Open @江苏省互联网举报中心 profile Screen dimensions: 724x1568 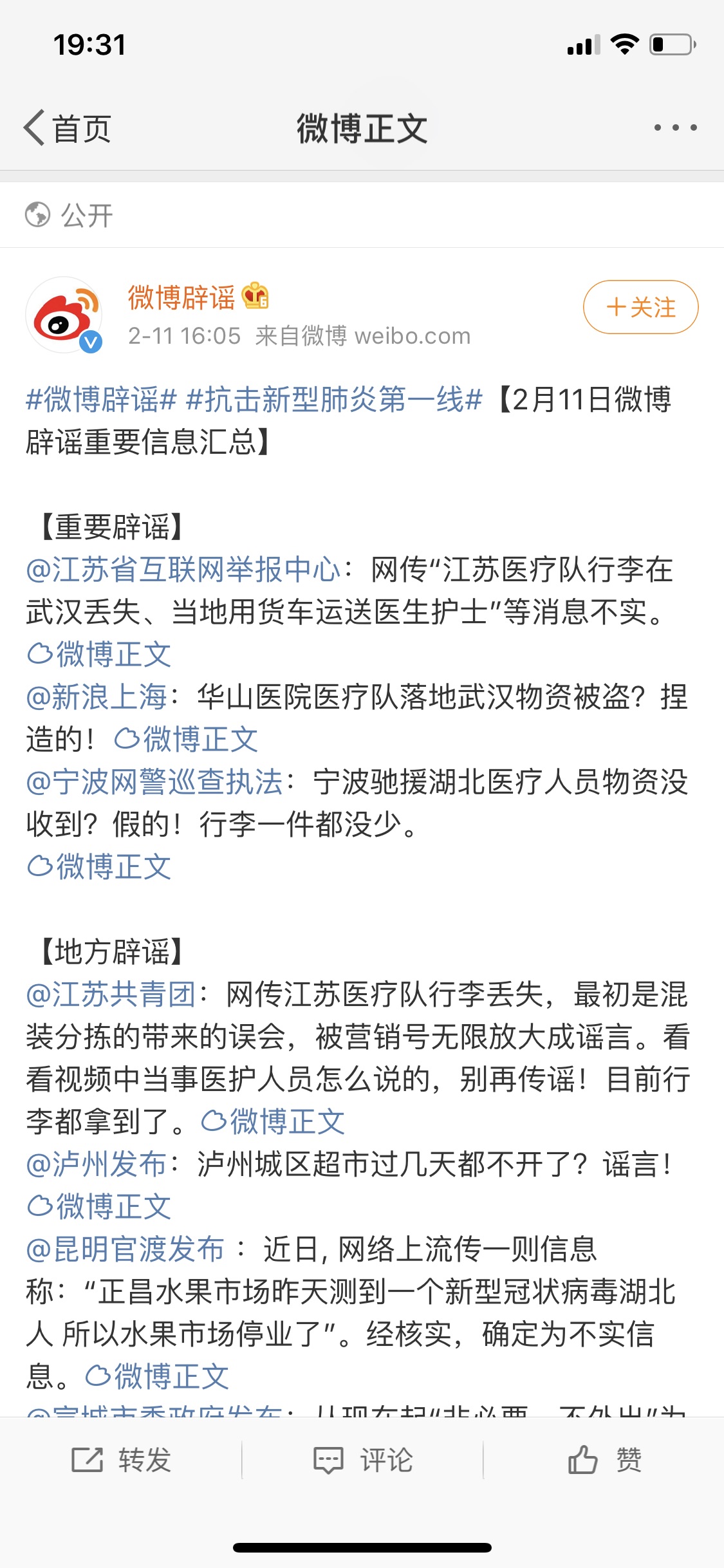183,570
